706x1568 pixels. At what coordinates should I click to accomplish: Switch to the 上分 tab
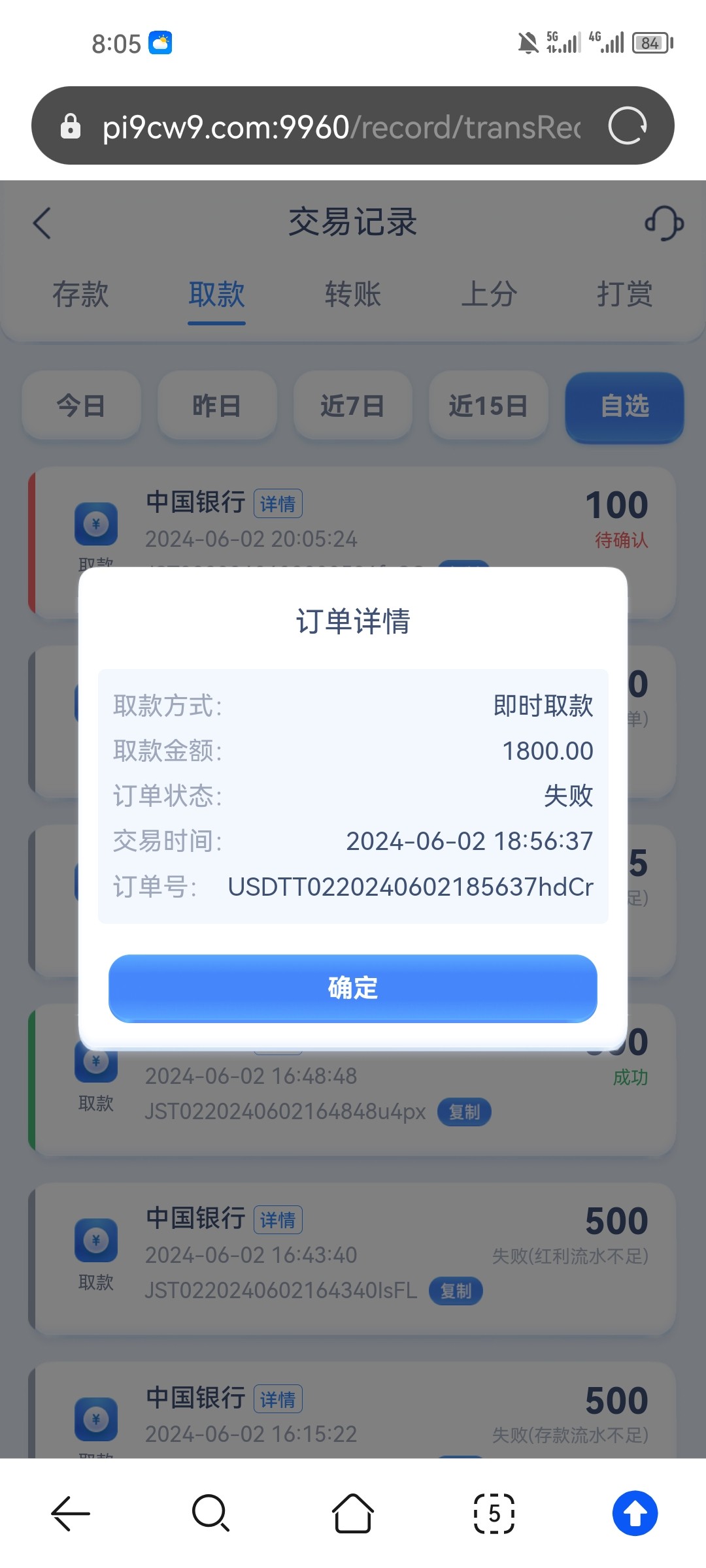(488, 295)
